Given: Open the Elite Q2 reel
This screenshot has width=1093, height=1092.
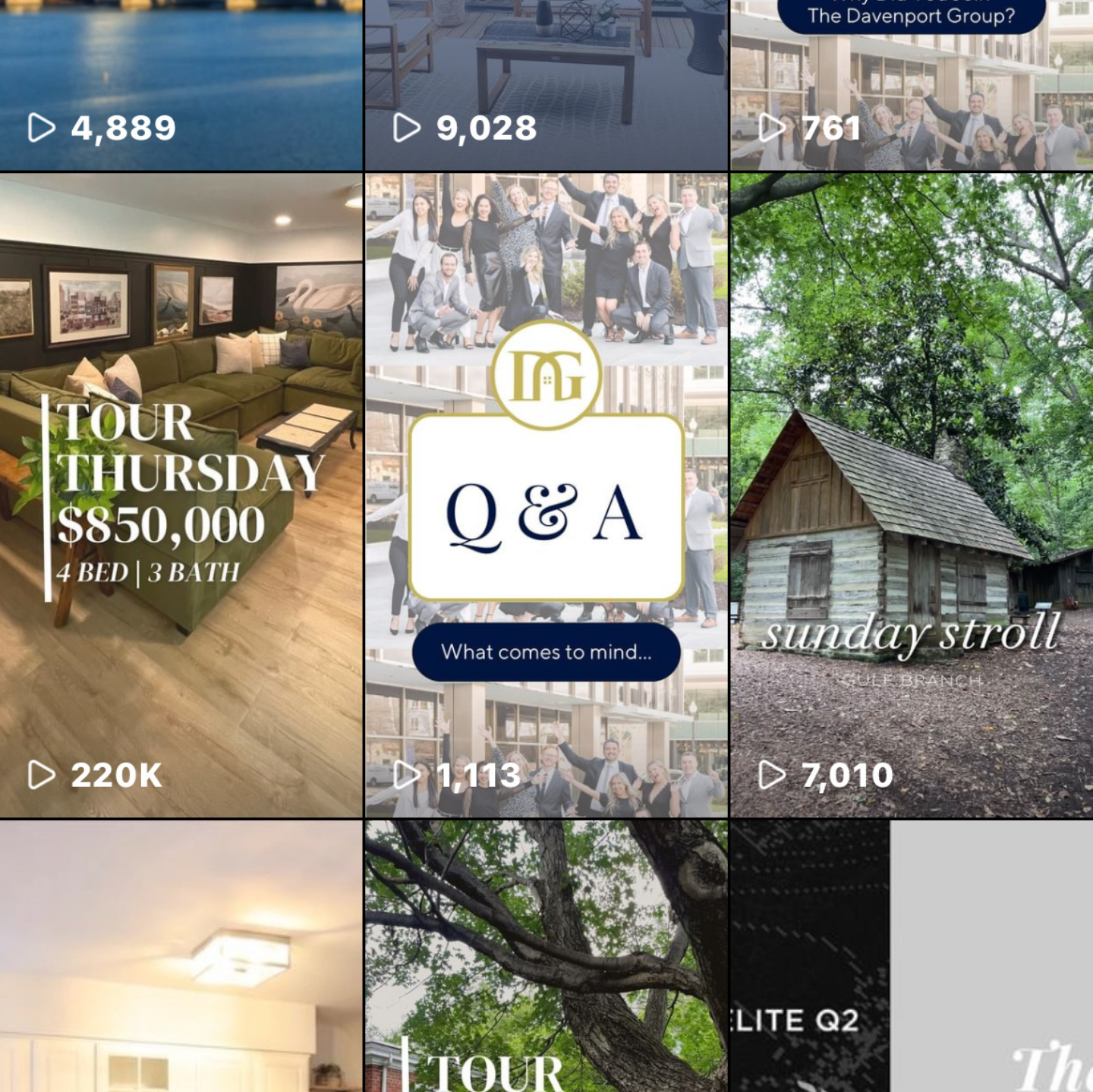Looking at the screenshot, I should 911,956.
